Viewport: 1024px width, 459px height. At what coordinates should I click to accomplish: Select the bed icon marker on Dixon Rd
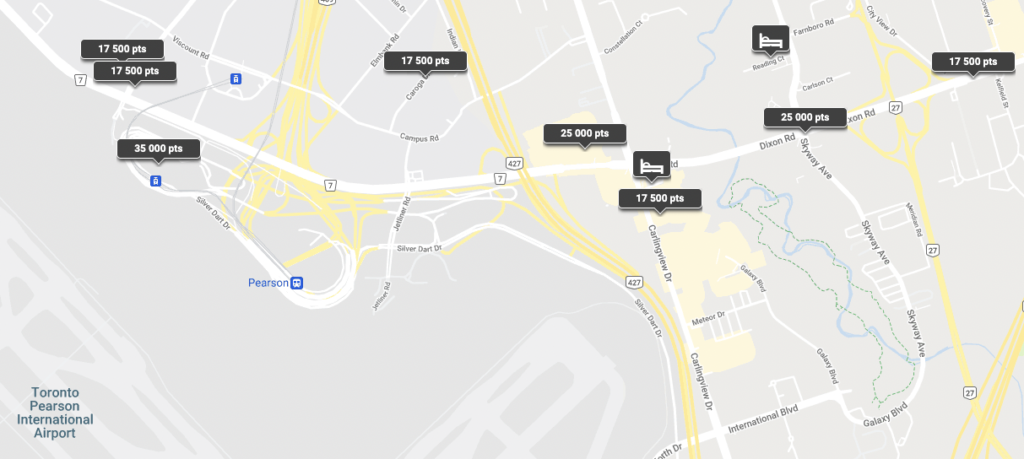tap(652, 164)
